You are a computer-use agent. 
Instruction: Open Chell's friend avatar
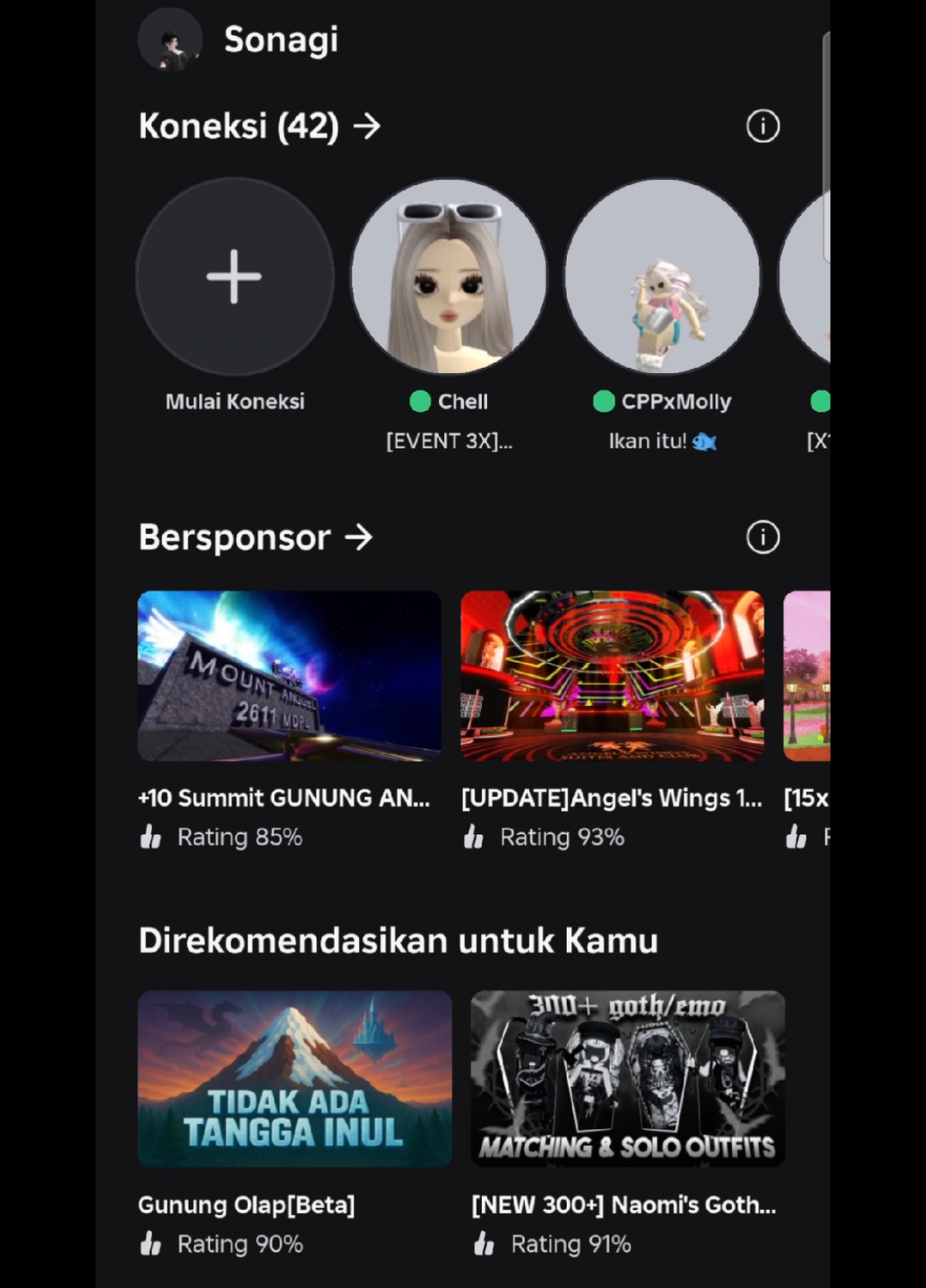tap(449, 274)
